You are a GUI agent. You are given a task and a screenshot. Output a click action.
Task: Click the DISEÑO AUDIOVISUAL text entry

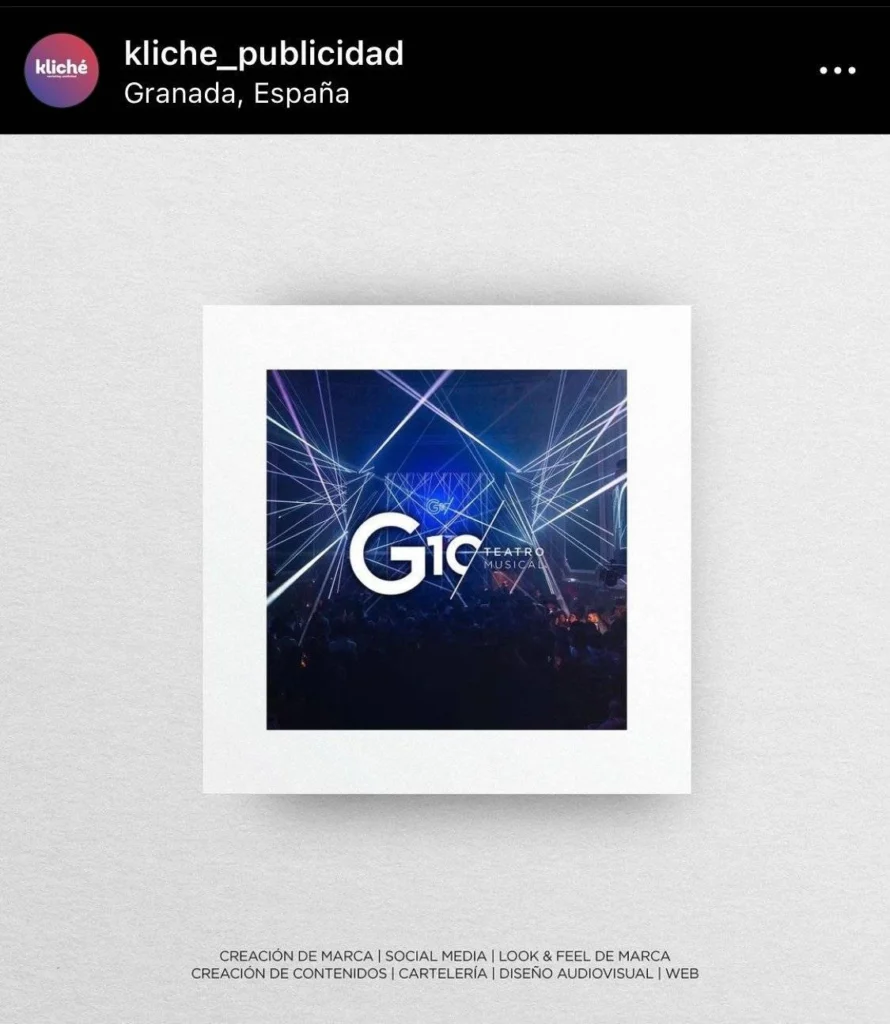coord(575,972)
